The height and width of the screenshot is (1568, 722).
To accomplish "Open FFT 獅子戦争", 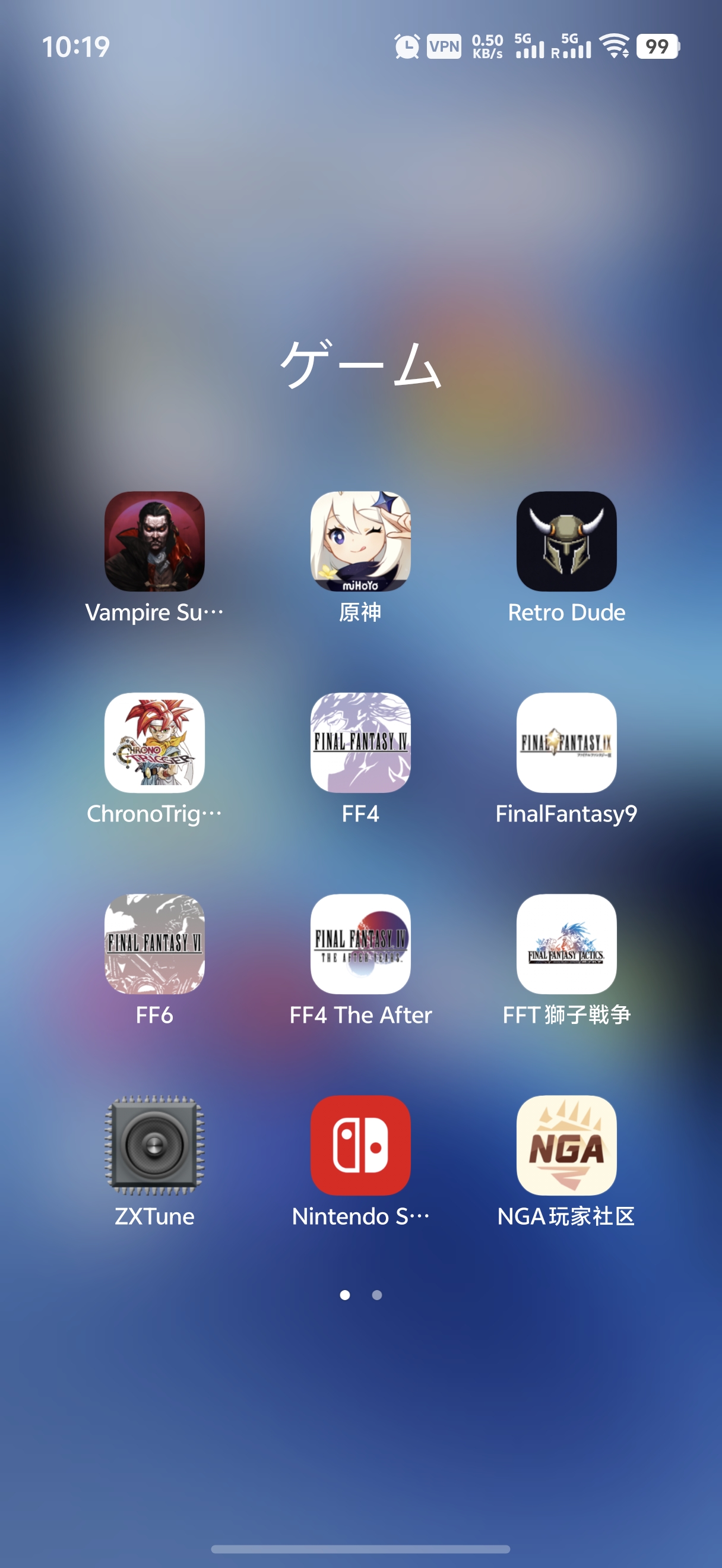I will tap(566, 944).
